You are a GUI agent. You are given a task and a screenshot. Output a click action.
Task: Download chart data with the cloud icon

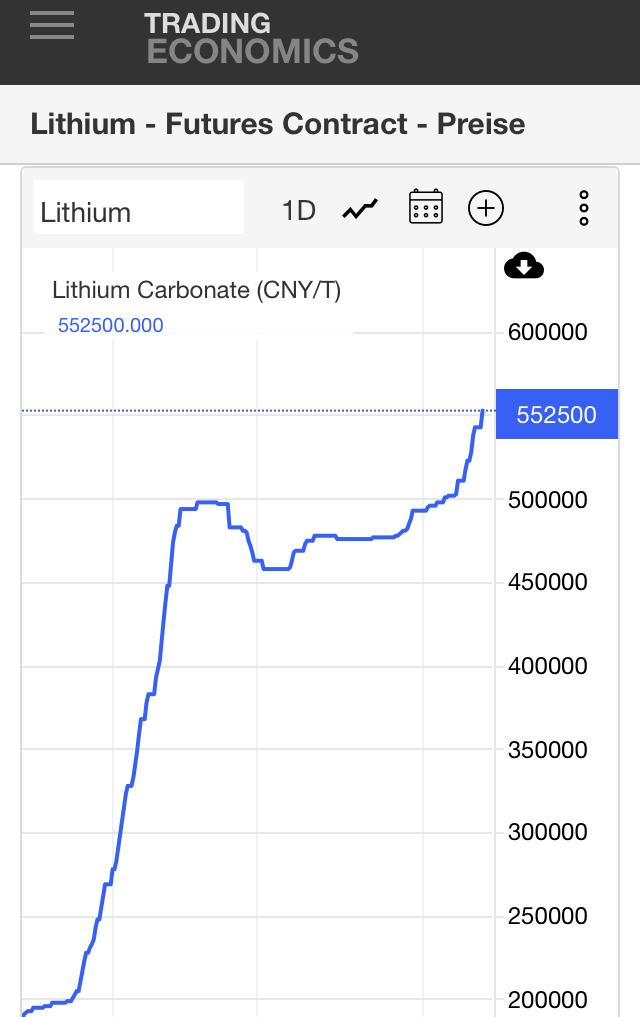click(524, 266)
